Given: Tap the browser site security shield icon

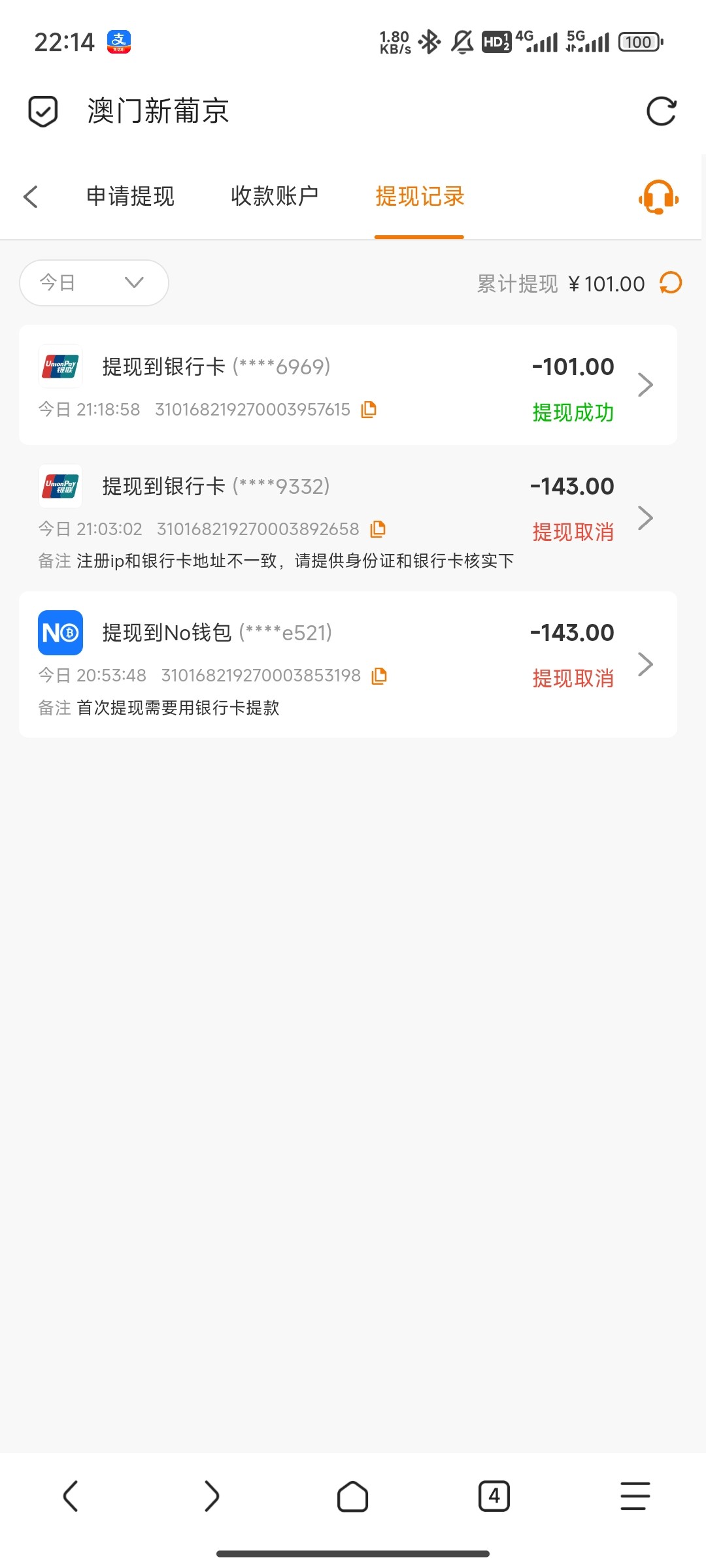Looking at the screenshot, I should 43,111.
